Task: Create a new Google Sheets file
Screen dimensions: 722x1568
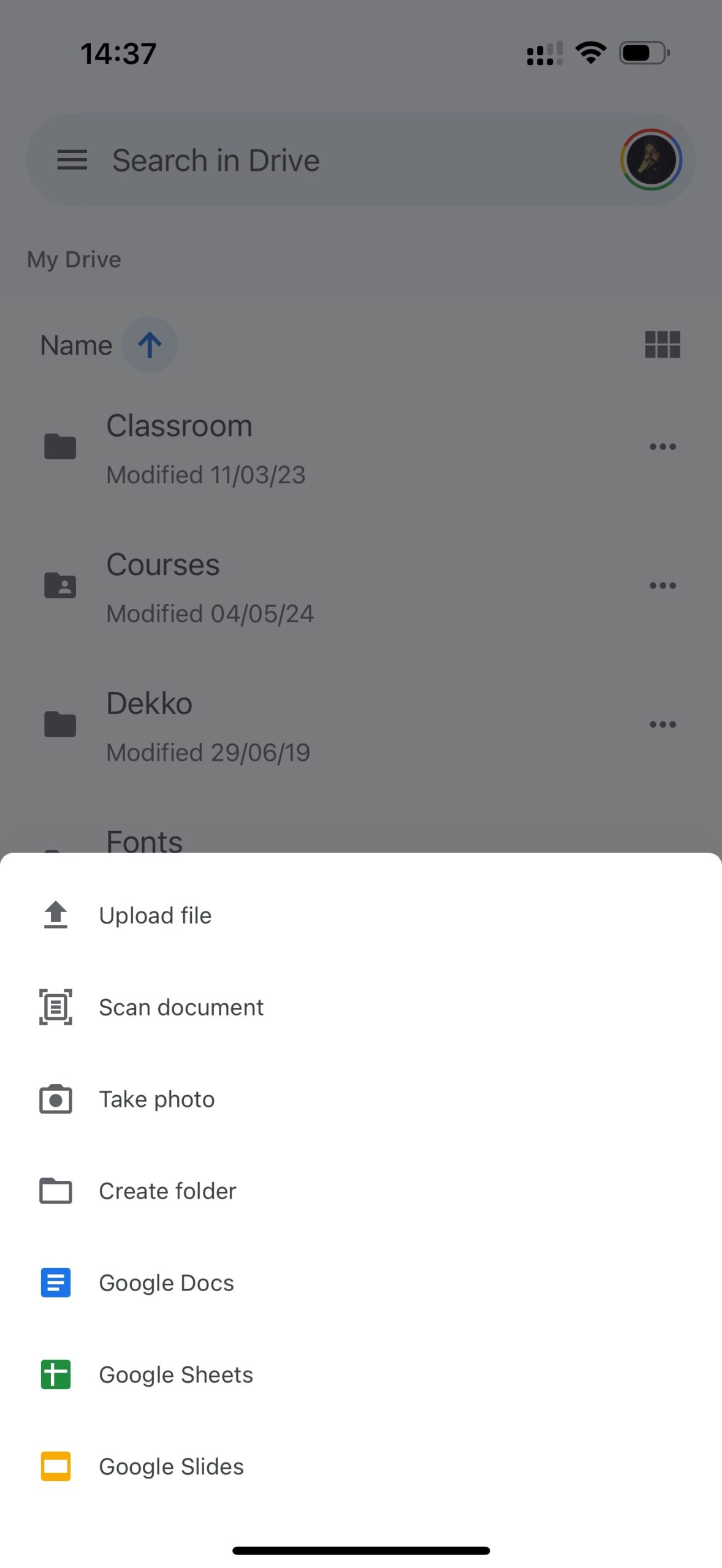Action: [x=175, y=1375]
